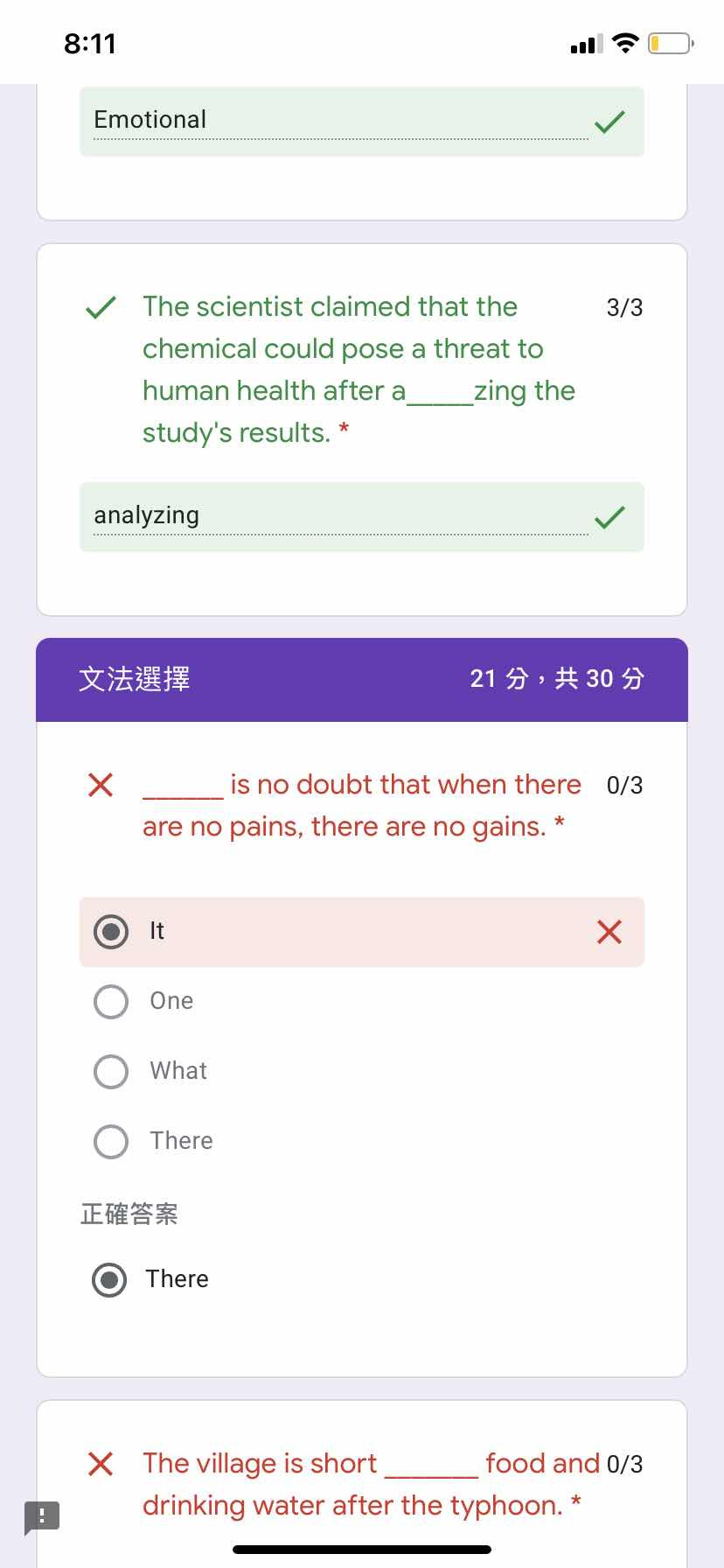Select the 'What' answer option
Image resolution: width=724 pixels, height=1568 pixels.
pos(111,1072)
